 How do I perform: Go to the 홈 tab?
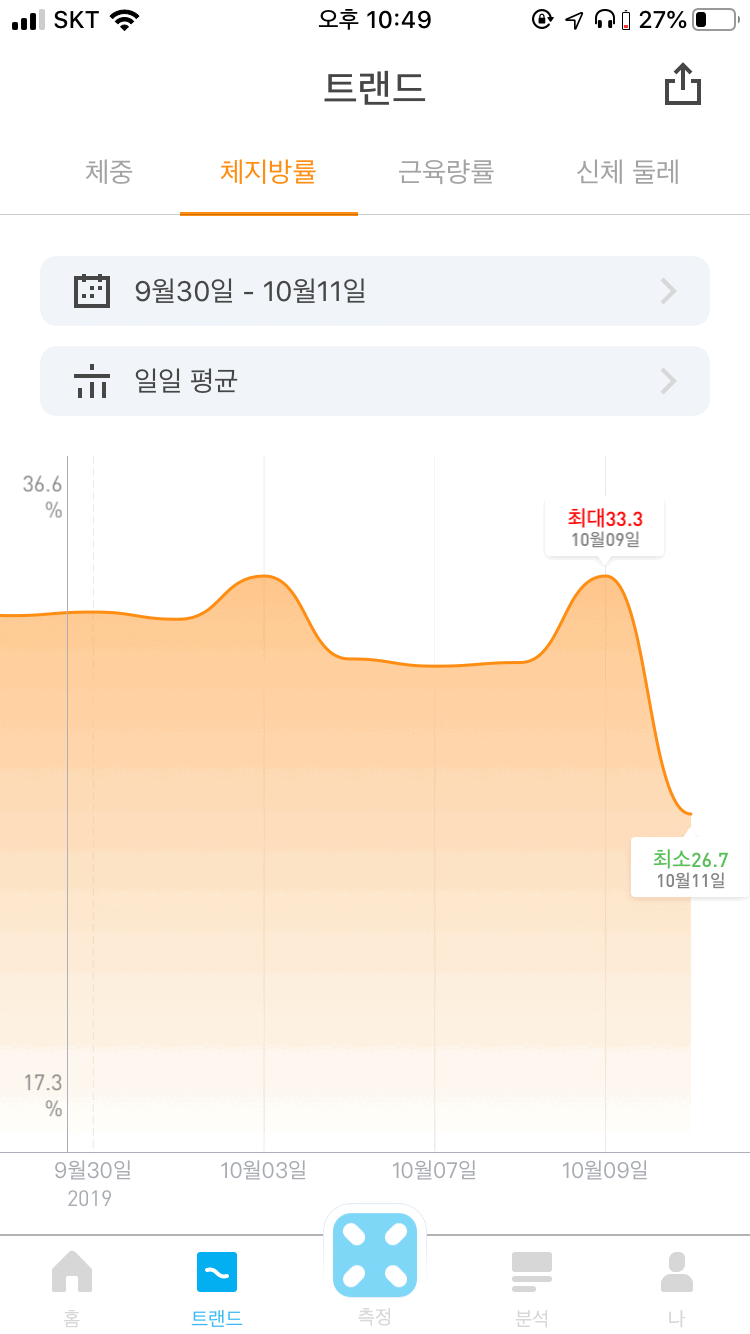click(x=71, y=1288)
